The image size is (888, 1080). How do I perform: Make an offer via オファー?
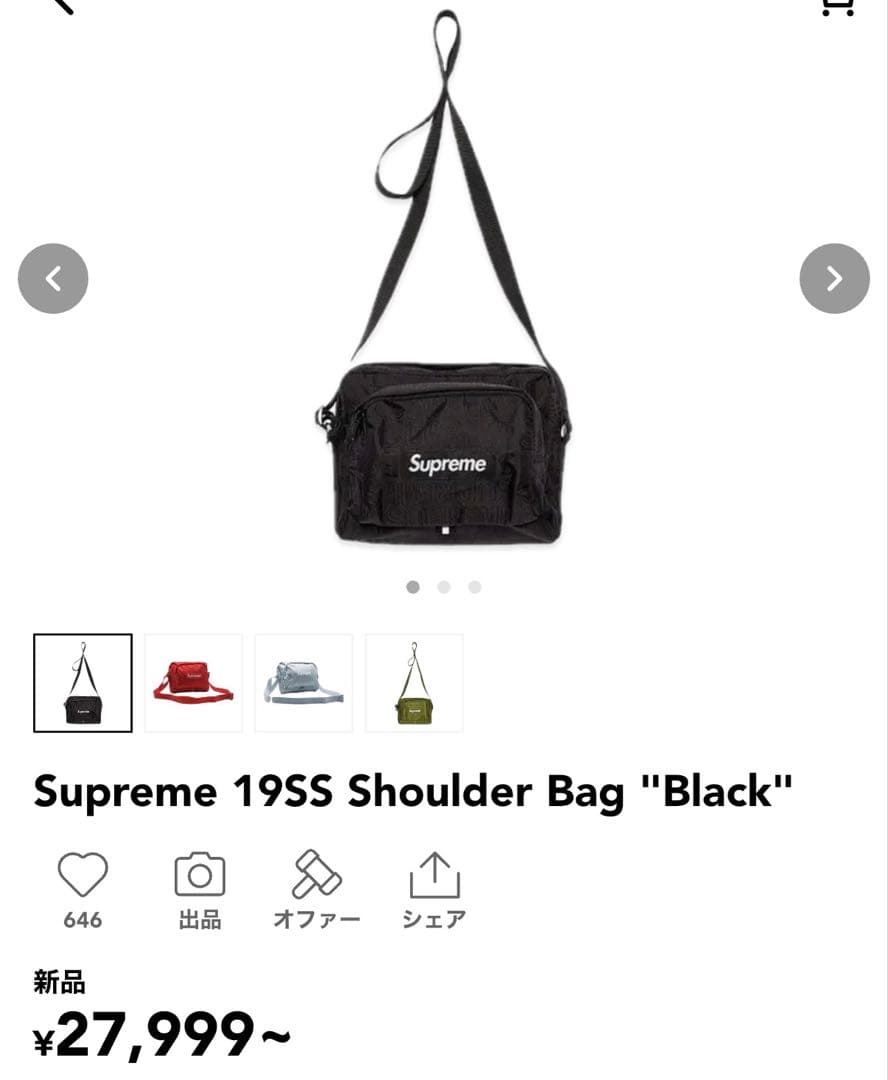(316, 876)
